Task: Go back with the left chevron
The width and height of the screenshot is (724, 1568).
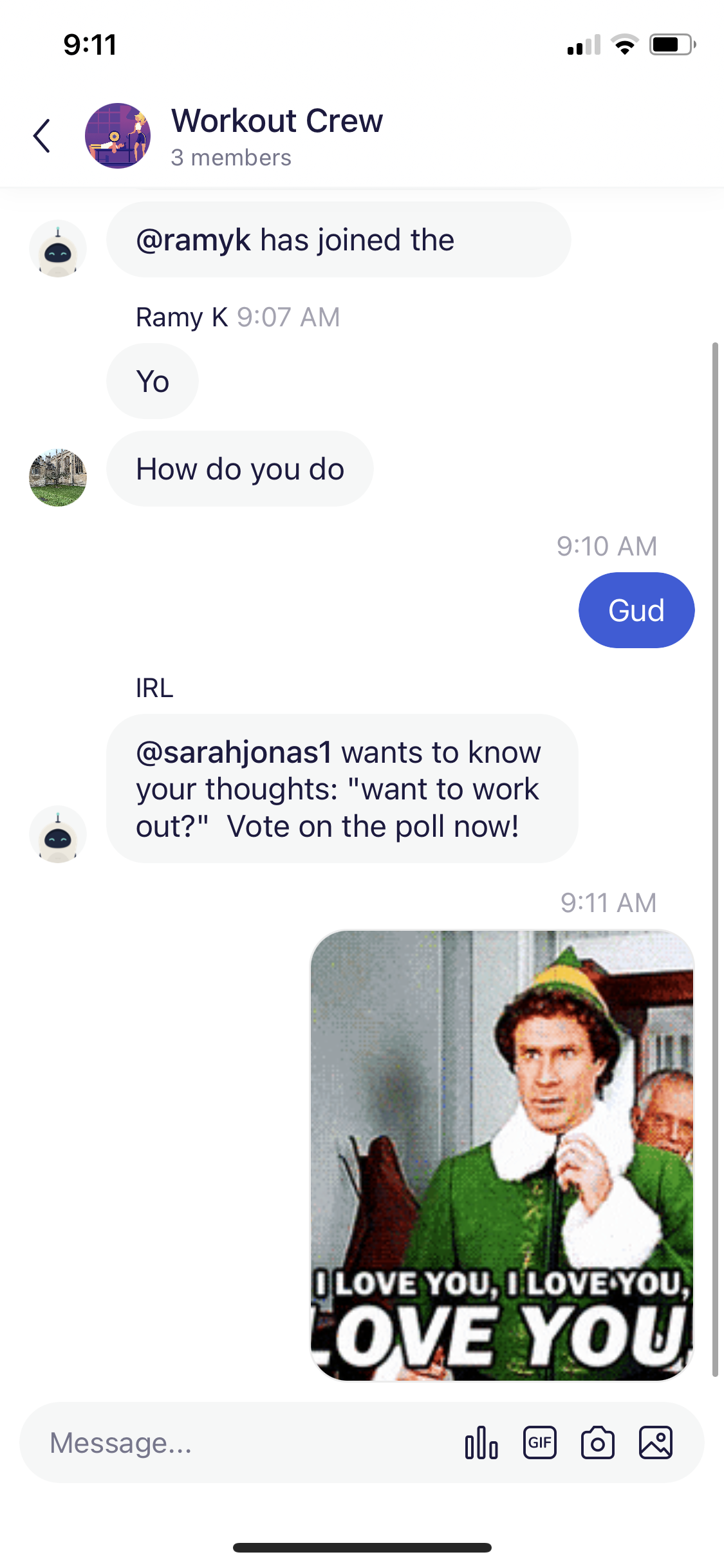Action: pos(41,136)
